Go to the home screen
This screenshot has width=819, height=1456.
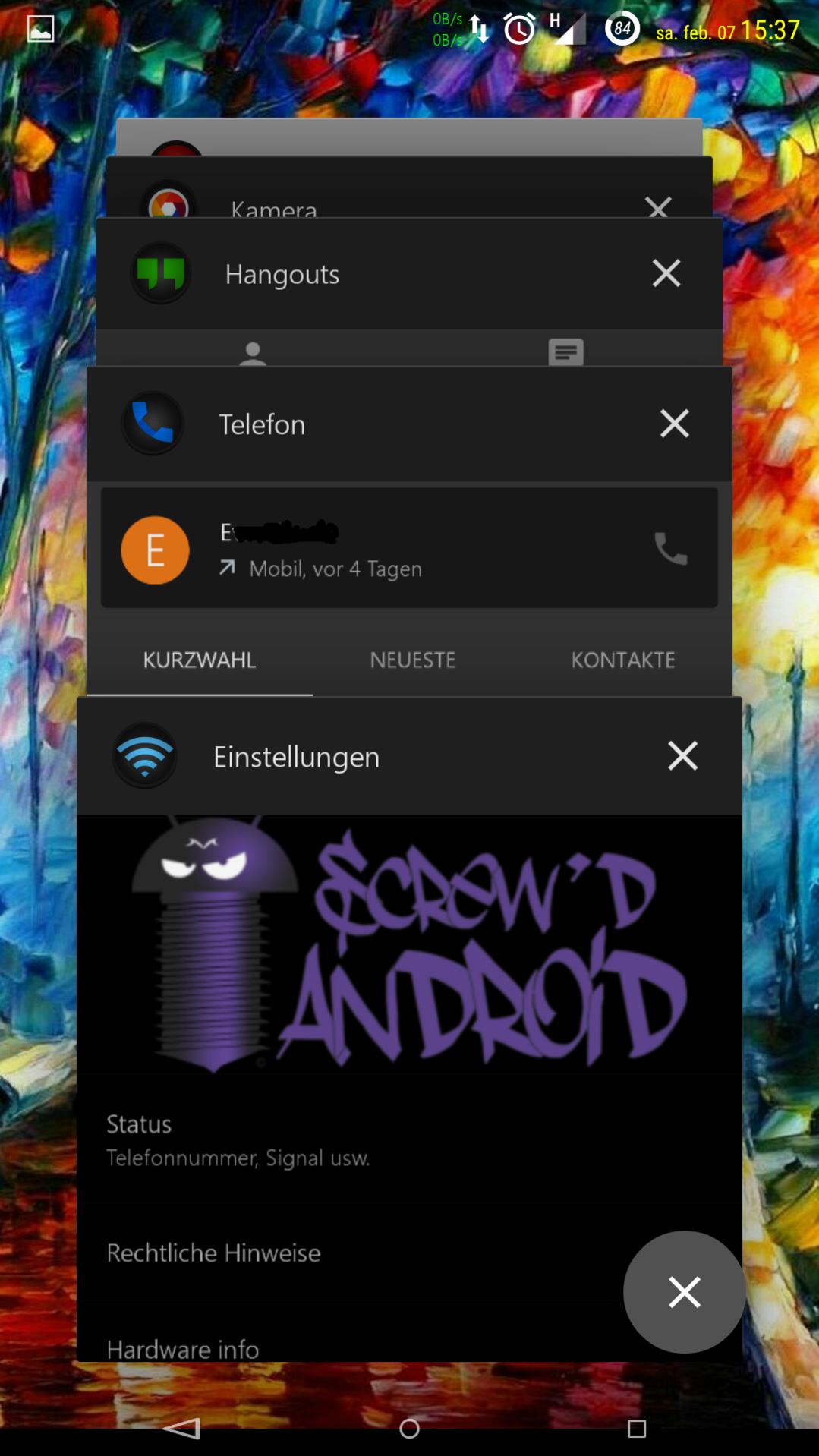[x=409, y=1429]
